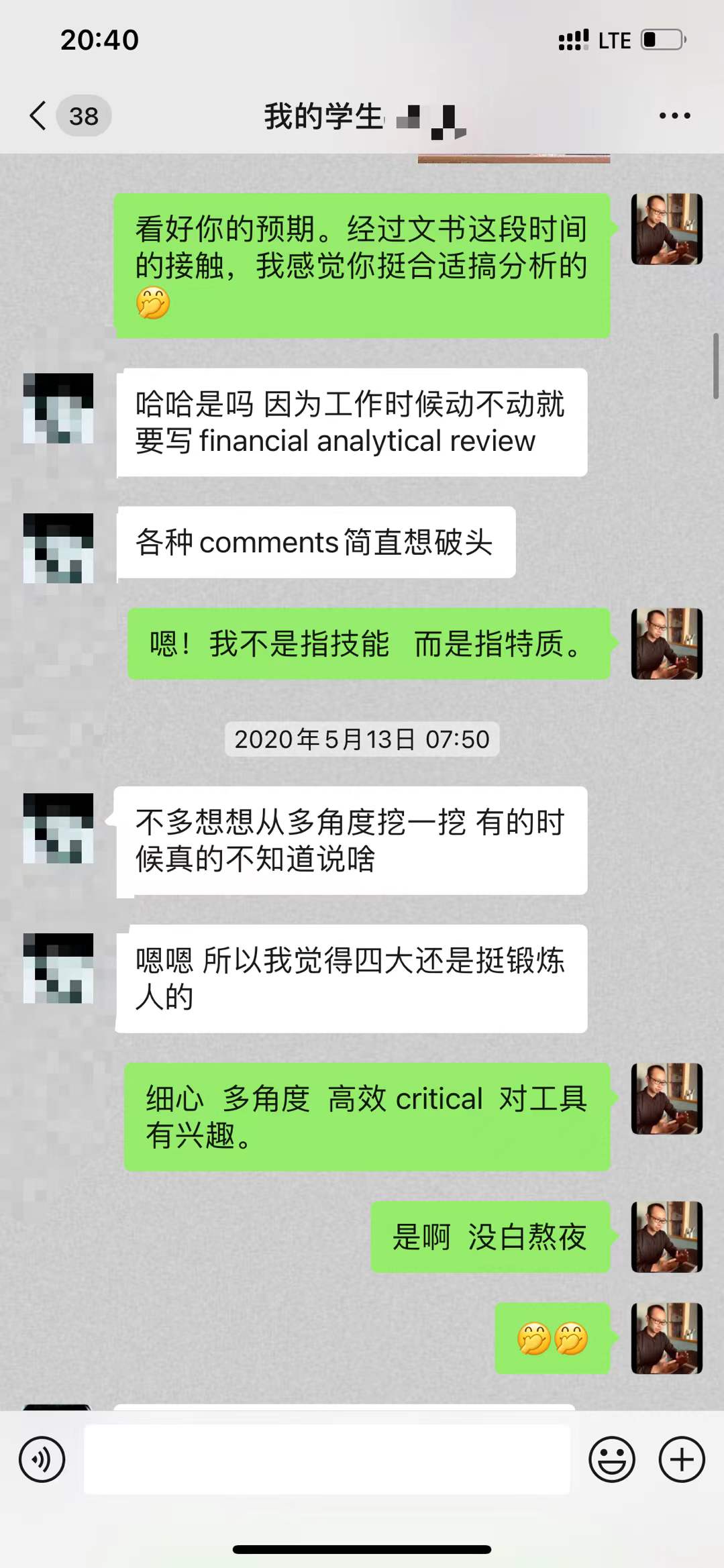Open the three-dot chat info menu

[x=674, y=115]
